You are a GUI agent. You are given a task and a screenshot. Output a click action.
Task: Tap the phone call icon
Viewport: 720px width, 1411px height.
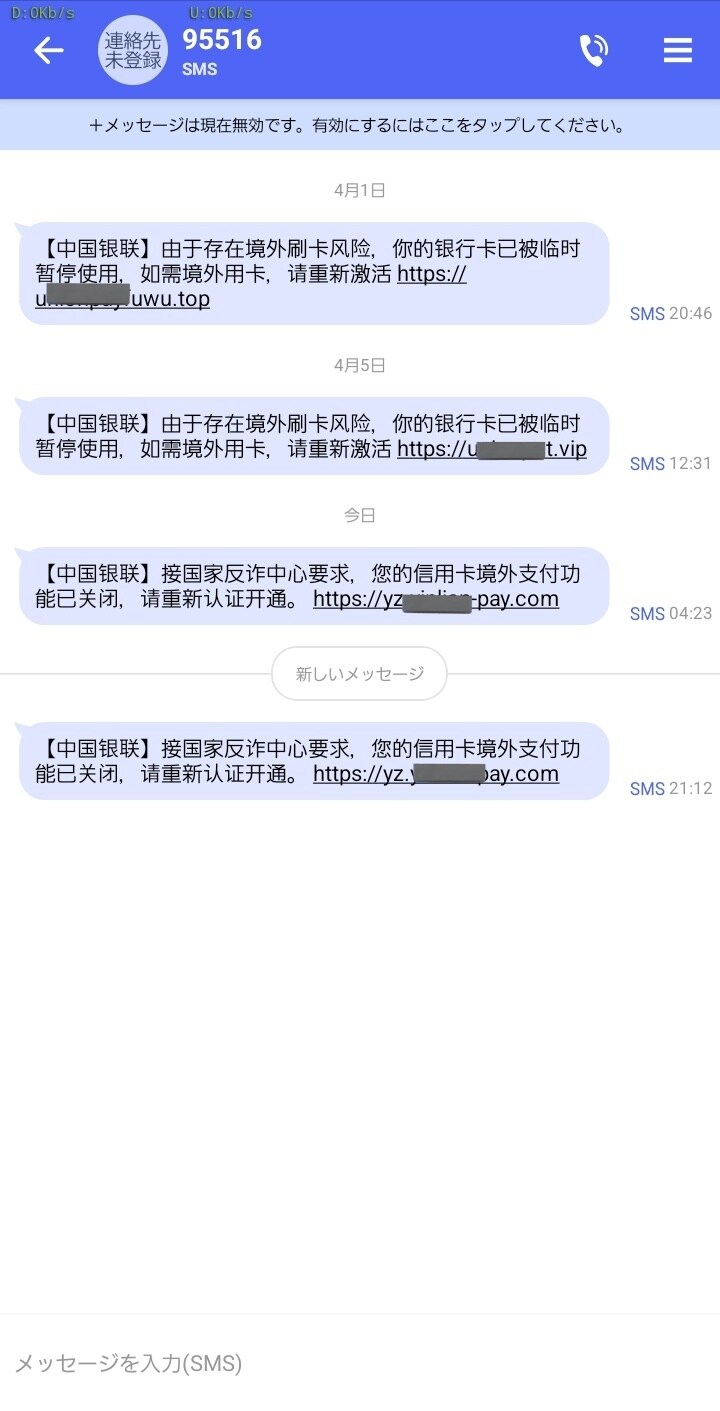(x=594, y=49)
